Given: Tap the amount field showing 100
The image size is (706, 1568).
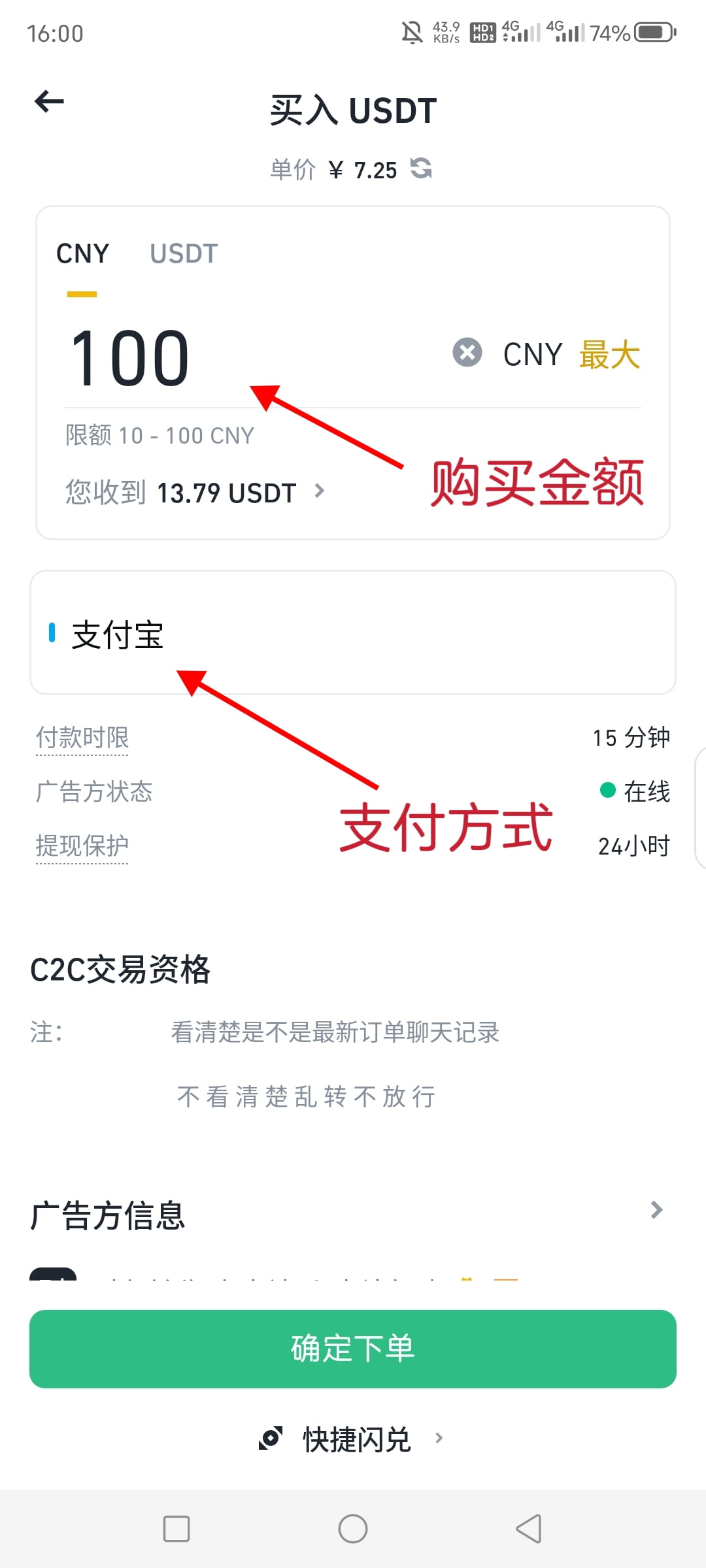Looking at the screenshot, I should 131,356.
